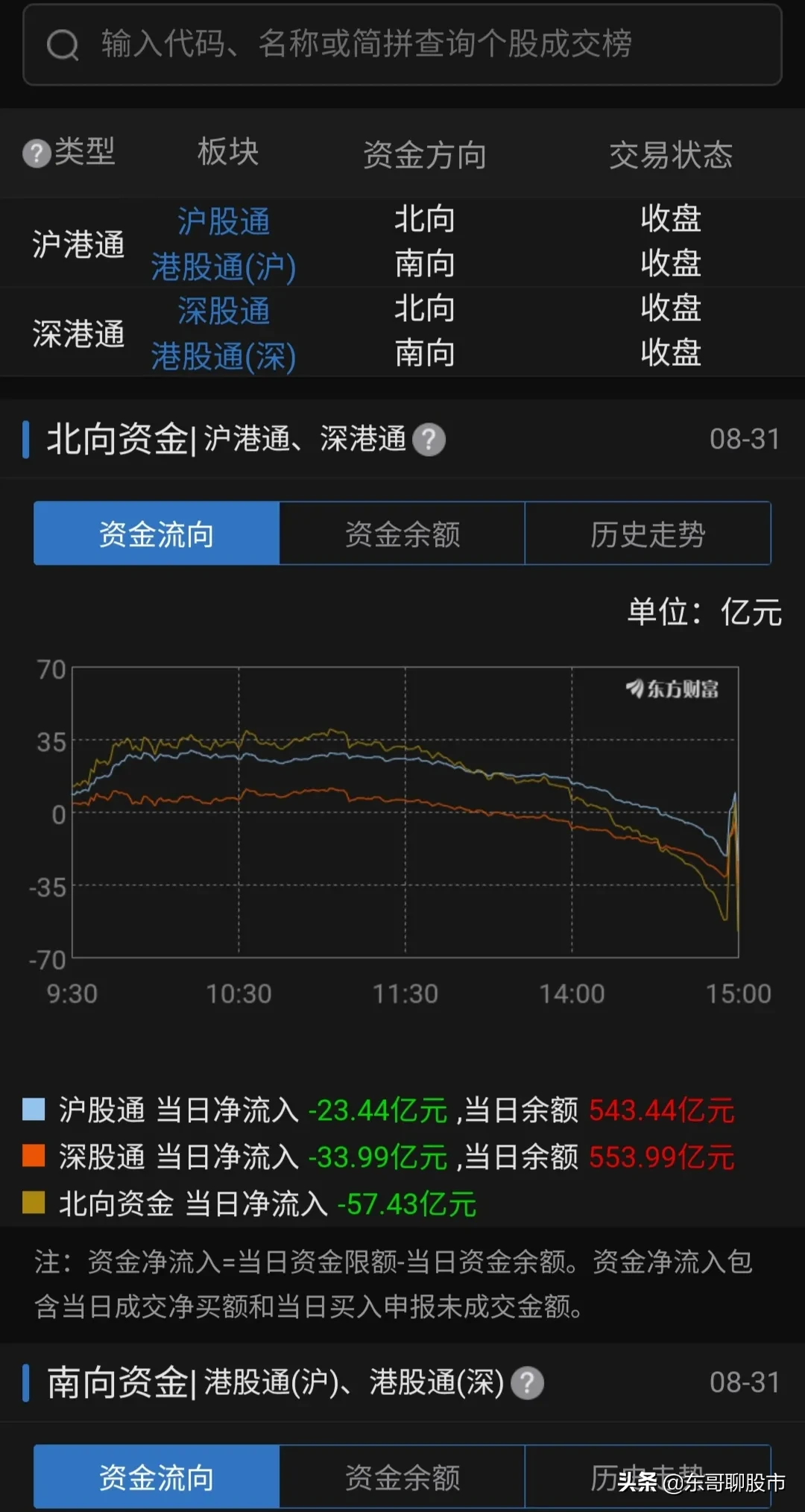805x1512 pixels.
Task: Open the 深股通 link
Action: pos(224,311)
